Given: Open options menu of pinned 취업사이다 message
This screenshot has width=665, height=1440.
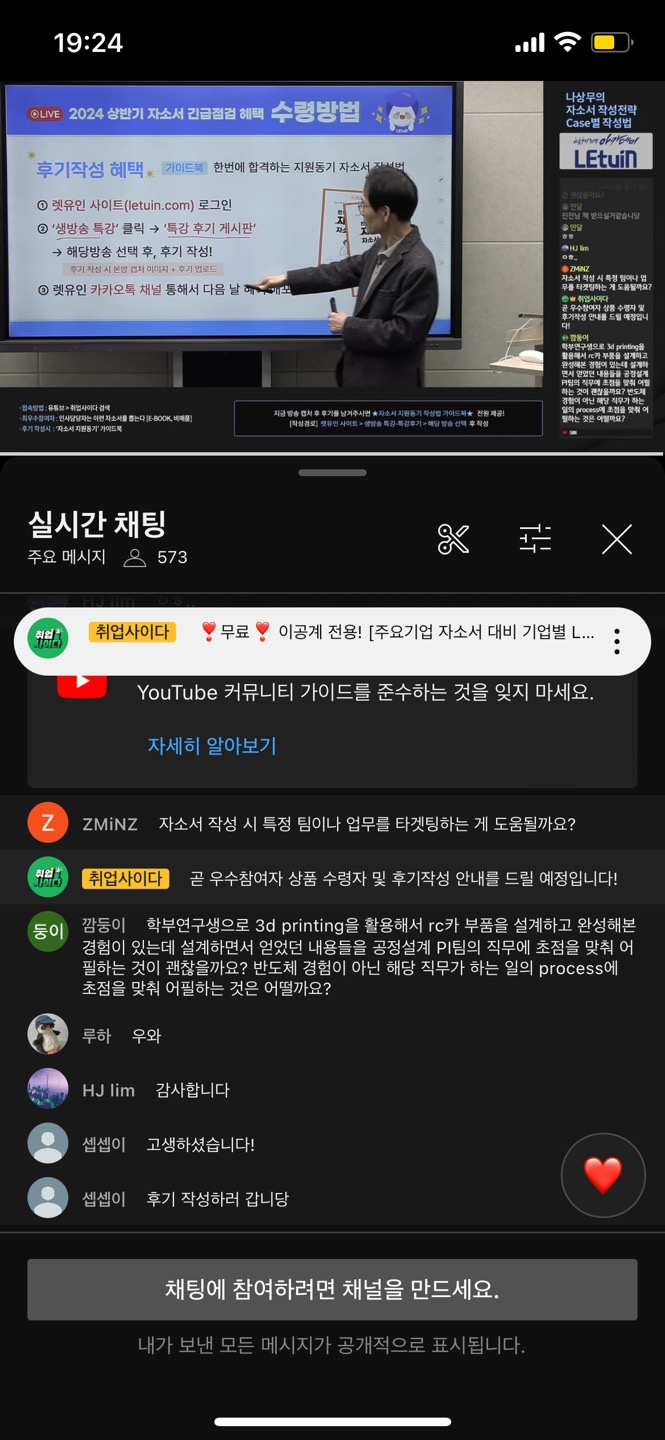Looking at the screenshot, I should (617, 641).
